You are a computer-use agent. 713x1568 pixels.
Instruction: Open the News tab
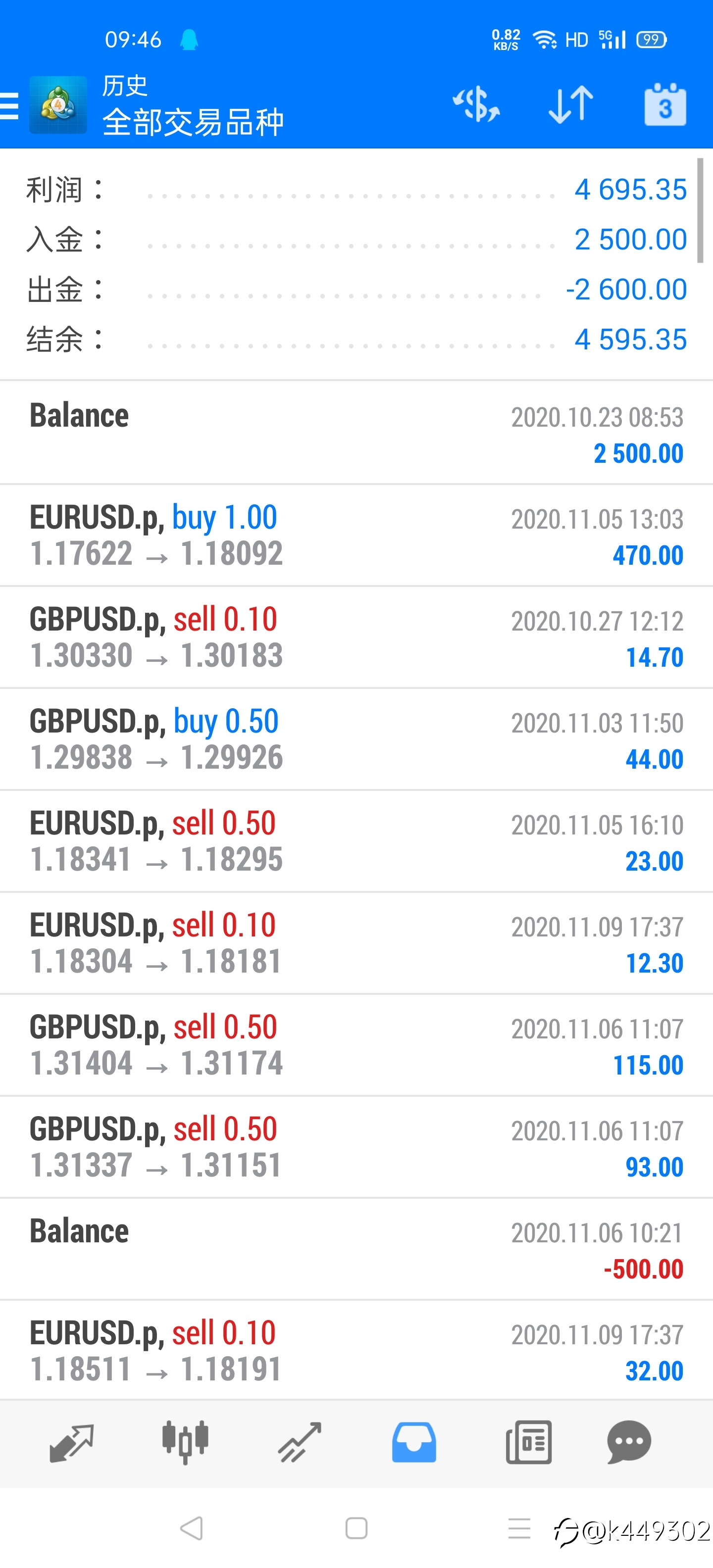[x=528, y=1443]
